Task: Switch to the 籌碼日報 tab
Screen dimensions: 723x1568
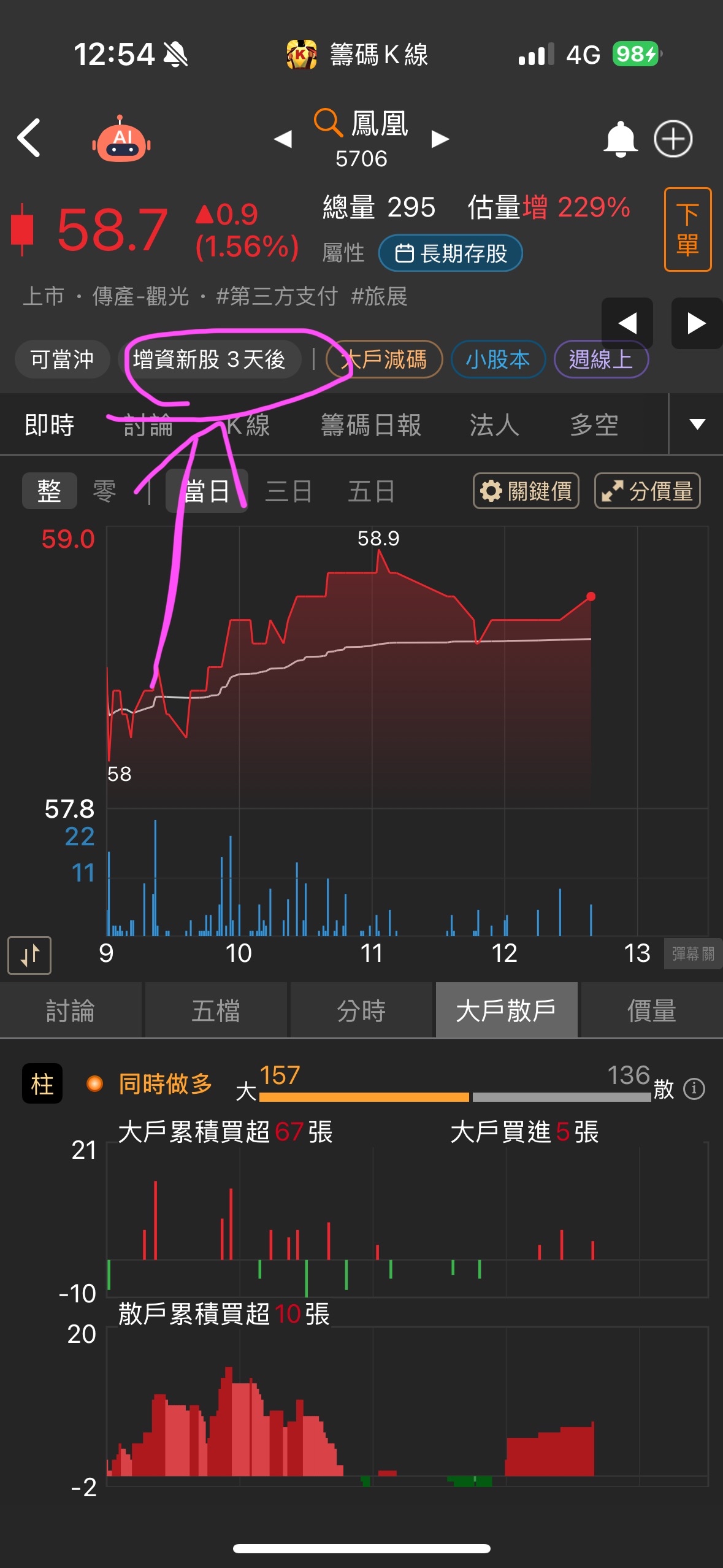Action: pyautogui.click(x=370, y=425)
